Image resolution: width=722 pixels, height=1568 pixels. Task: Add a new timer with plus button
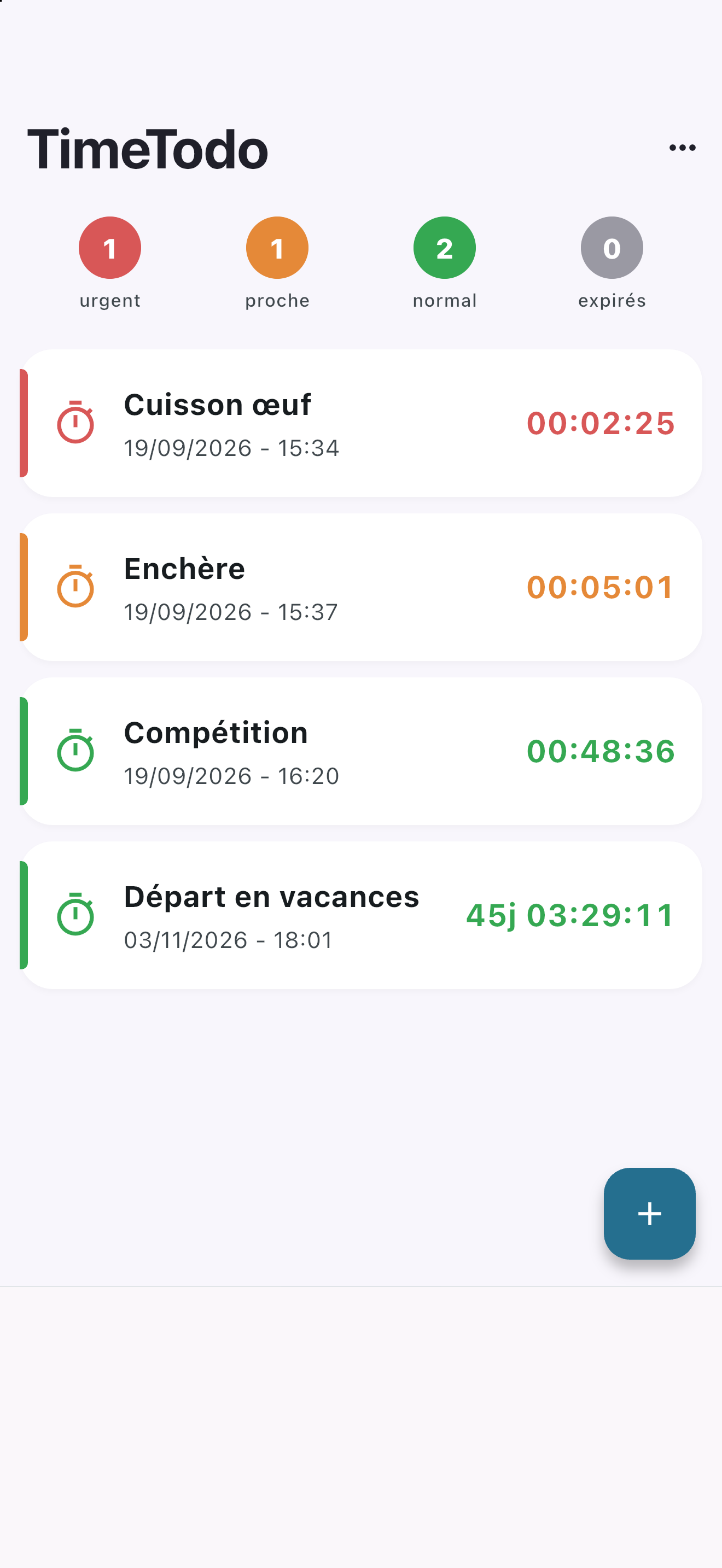coord(649,1213)
